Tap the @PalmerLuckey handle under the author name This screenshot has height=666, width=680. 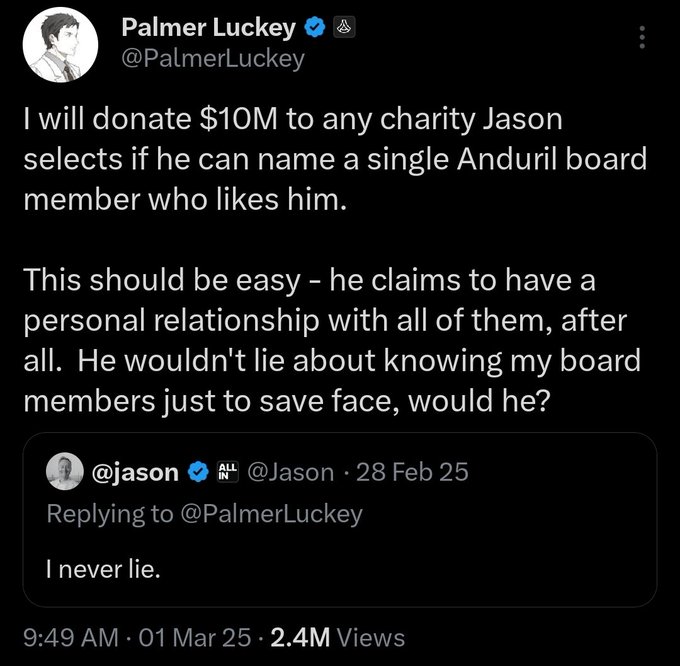coord(211,60)
